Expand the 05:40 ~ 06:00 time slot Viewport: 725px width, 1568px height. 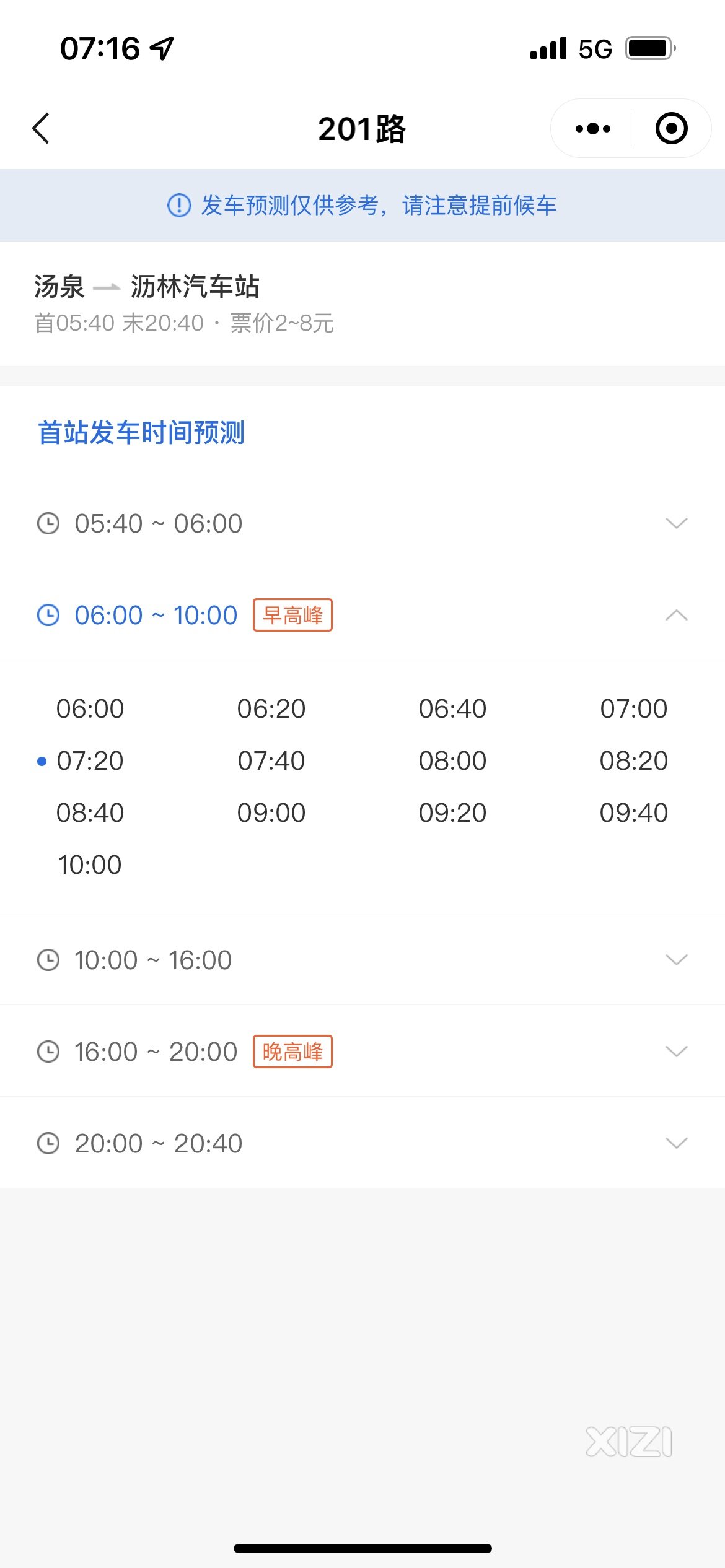362,523
